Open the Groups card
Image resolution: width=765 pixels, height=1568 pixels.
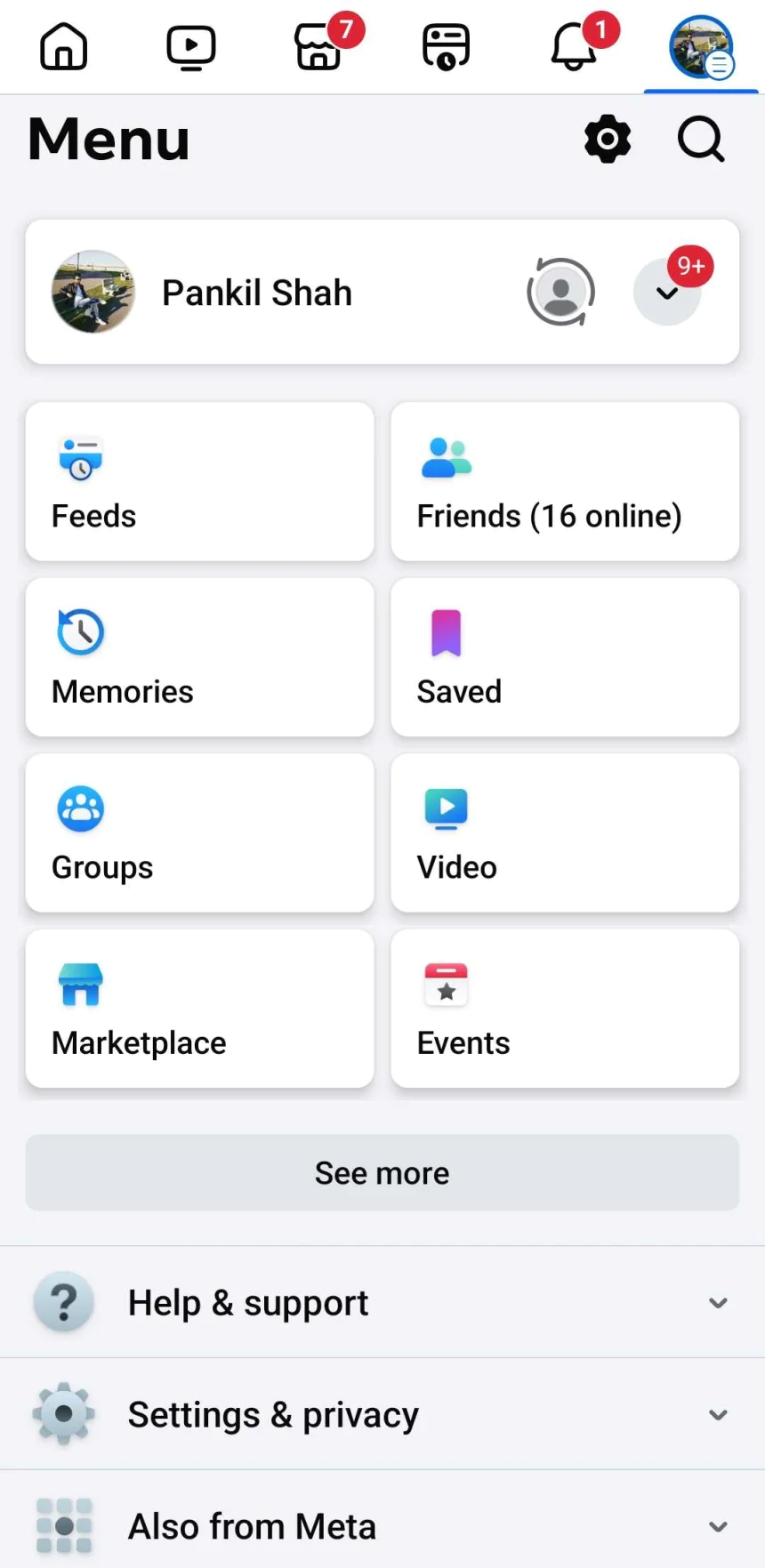click(200, 832)
